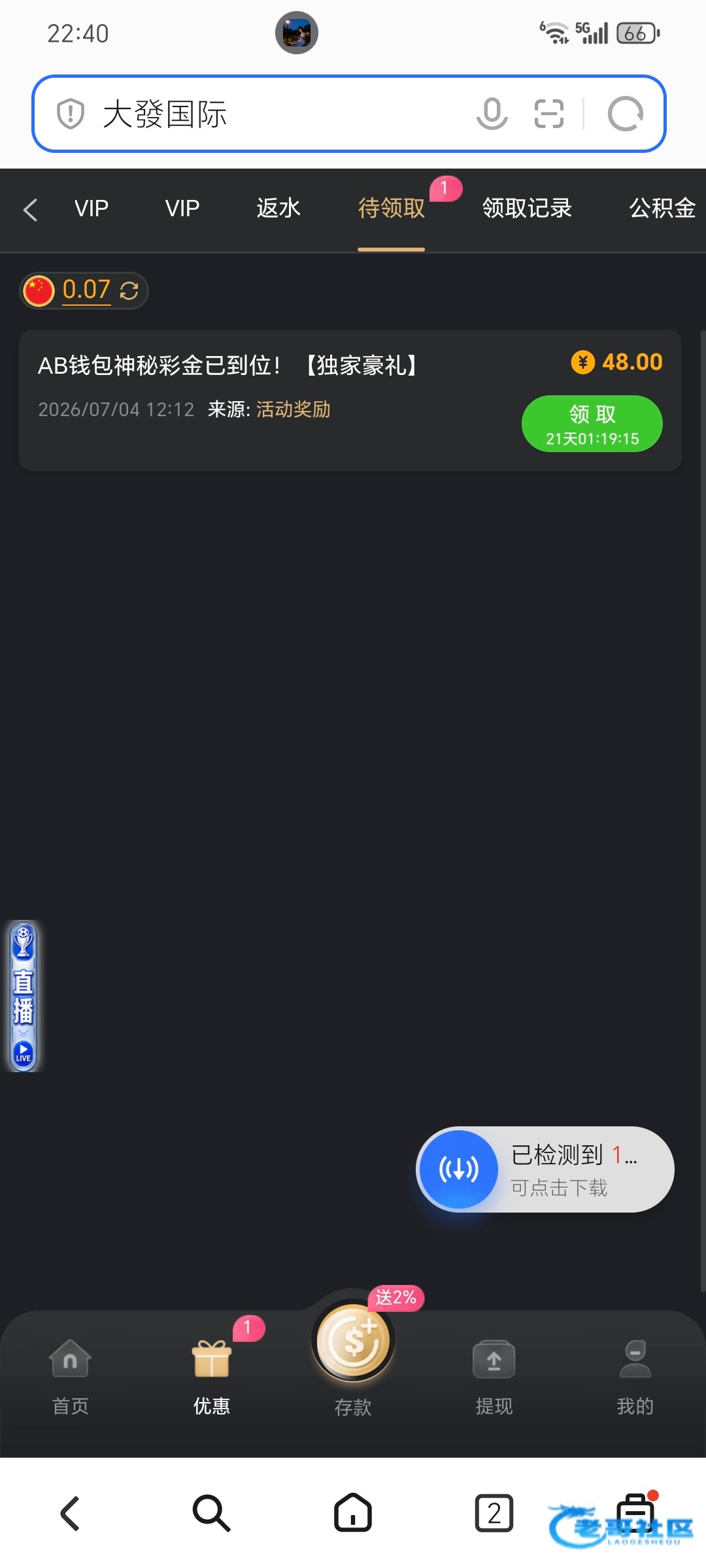Switch to the 返水 tab
The height and width of the screenshot is (1568, 706).
point(278,208)
